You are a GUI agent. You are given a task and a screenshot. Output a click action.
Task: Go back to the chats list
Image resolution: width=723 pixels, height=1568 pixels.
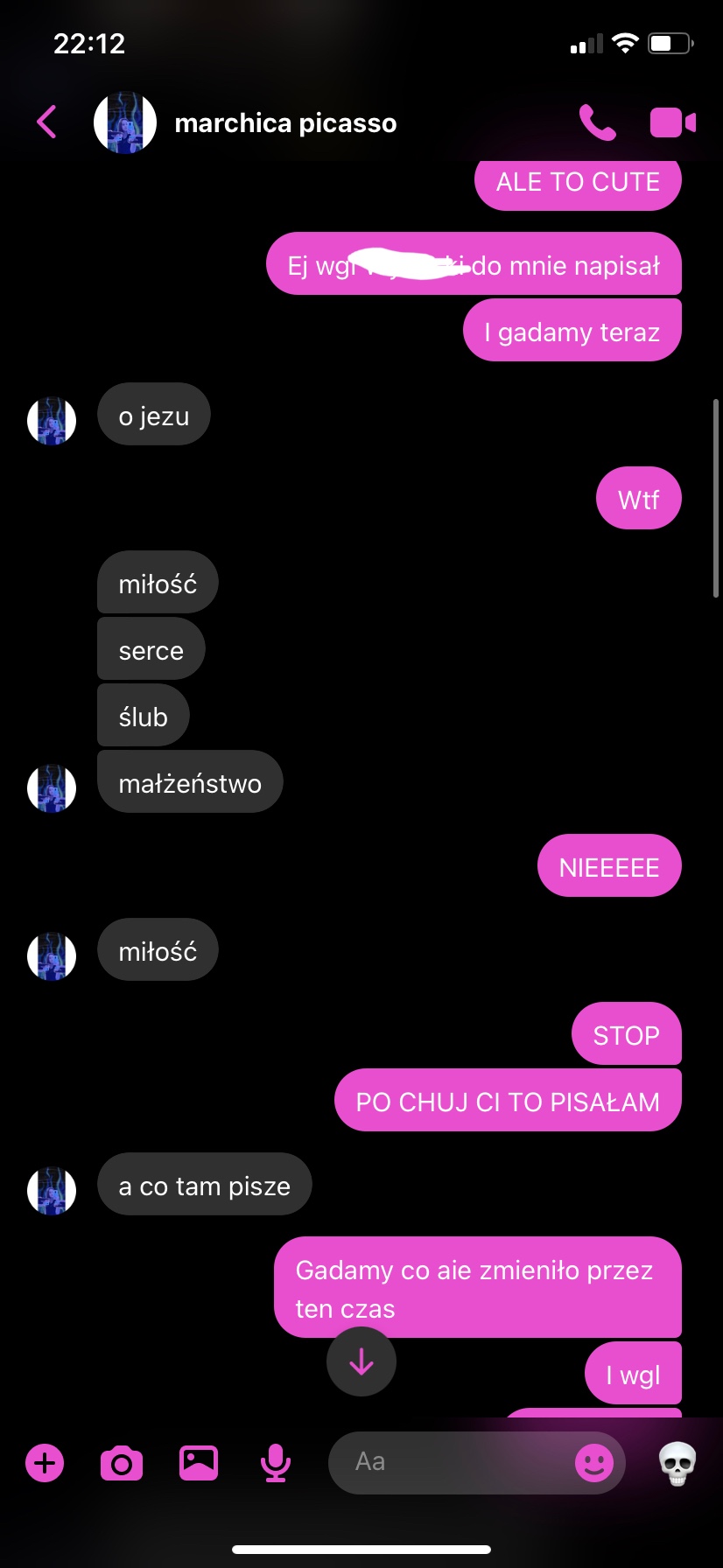click(x=47, y=122)
